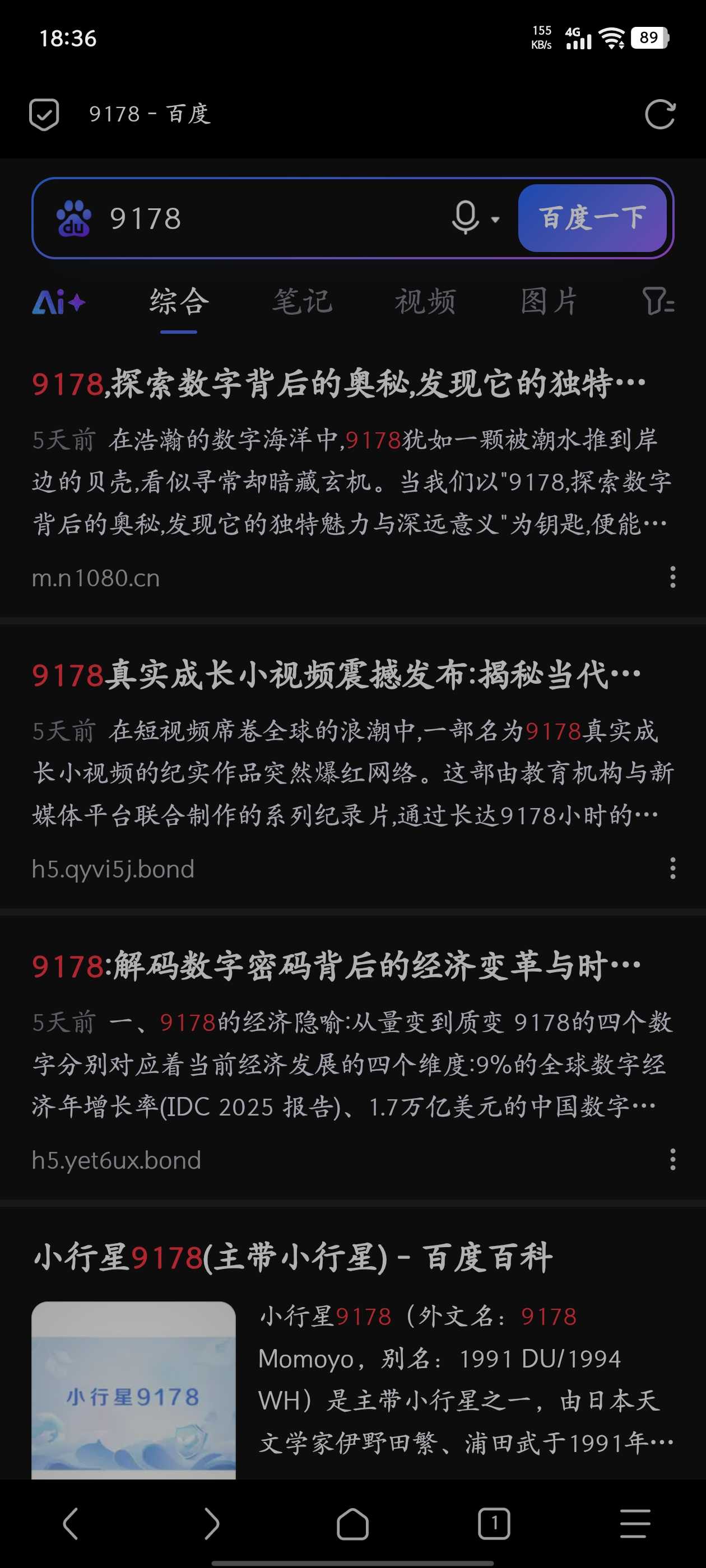Tap the 百度一下 search button
This screenshot has height=1568, width=706.
coord(592,218)
